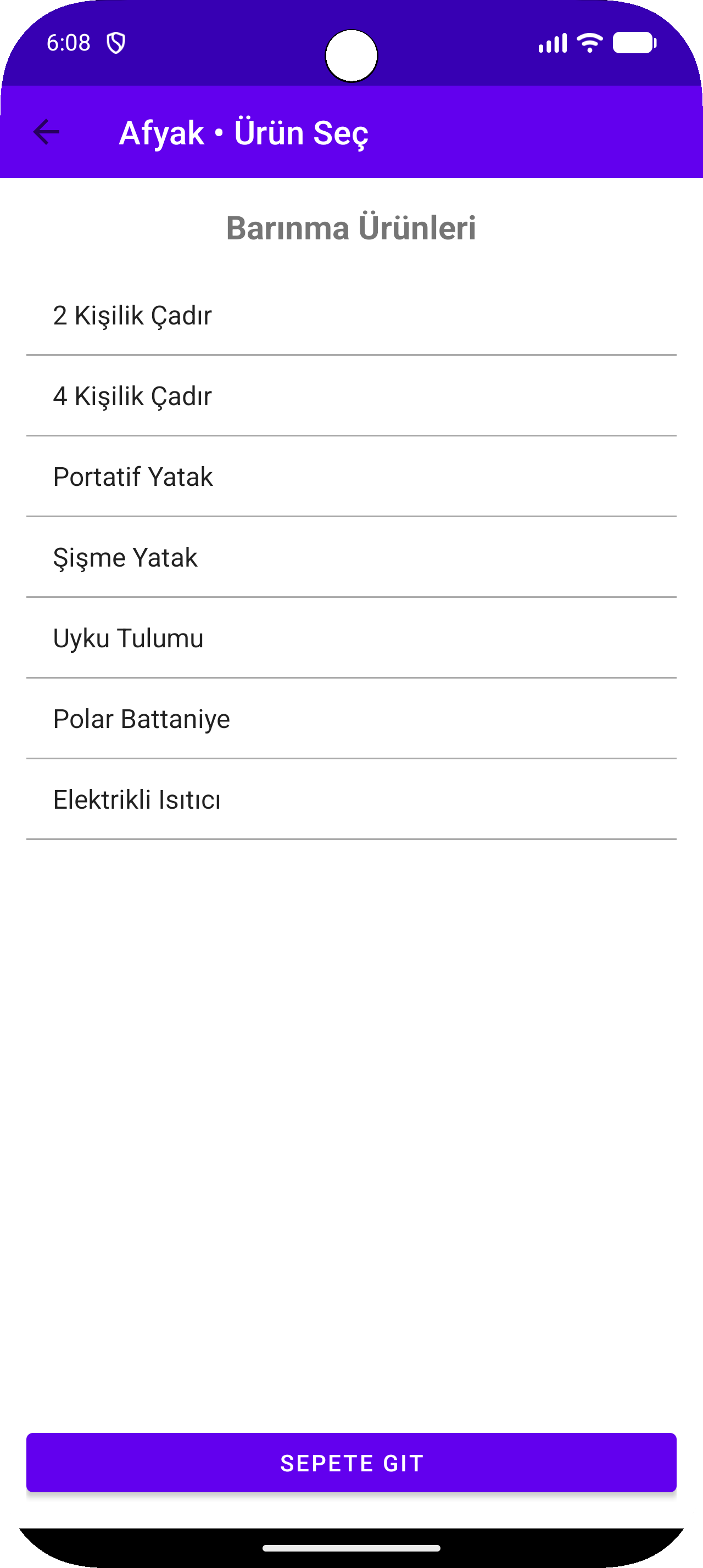Screen dimensions: 703x1568
Task: Tap the divider under 2 Kişilik Çadır
Action: pyautogui.click(x=351, y=354)
